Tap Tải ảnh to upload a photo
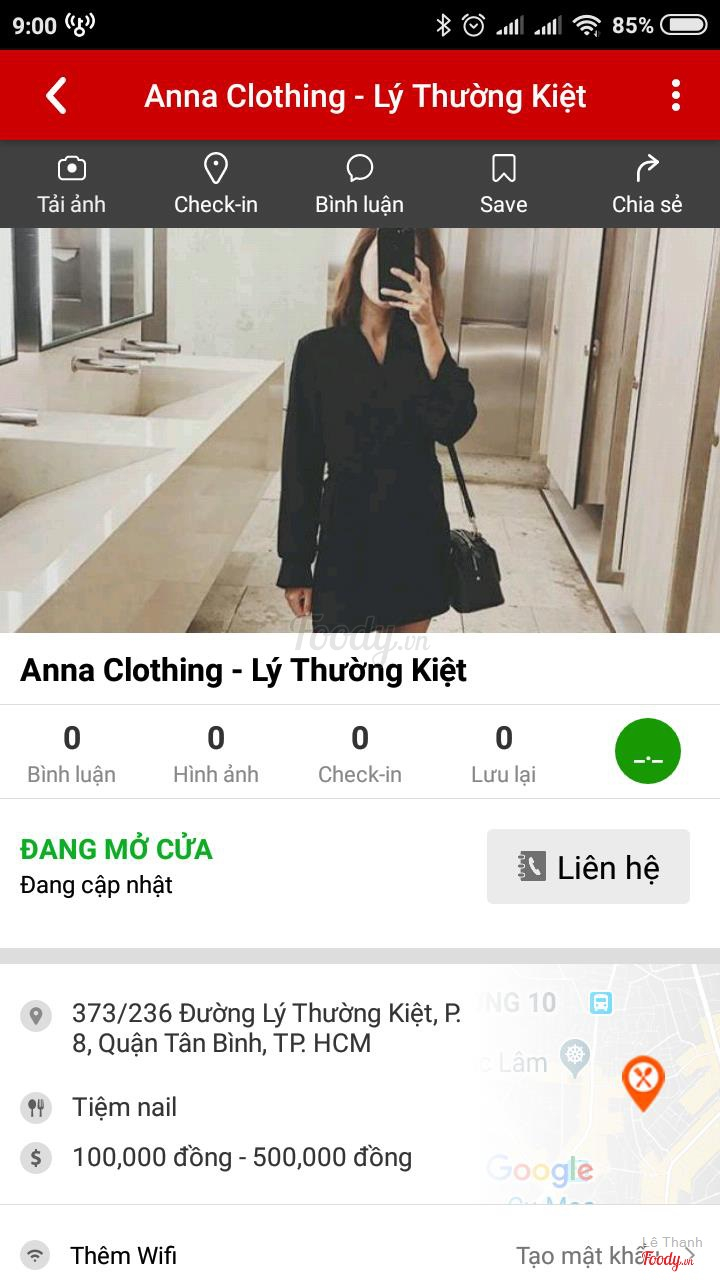 pos(71,185)
